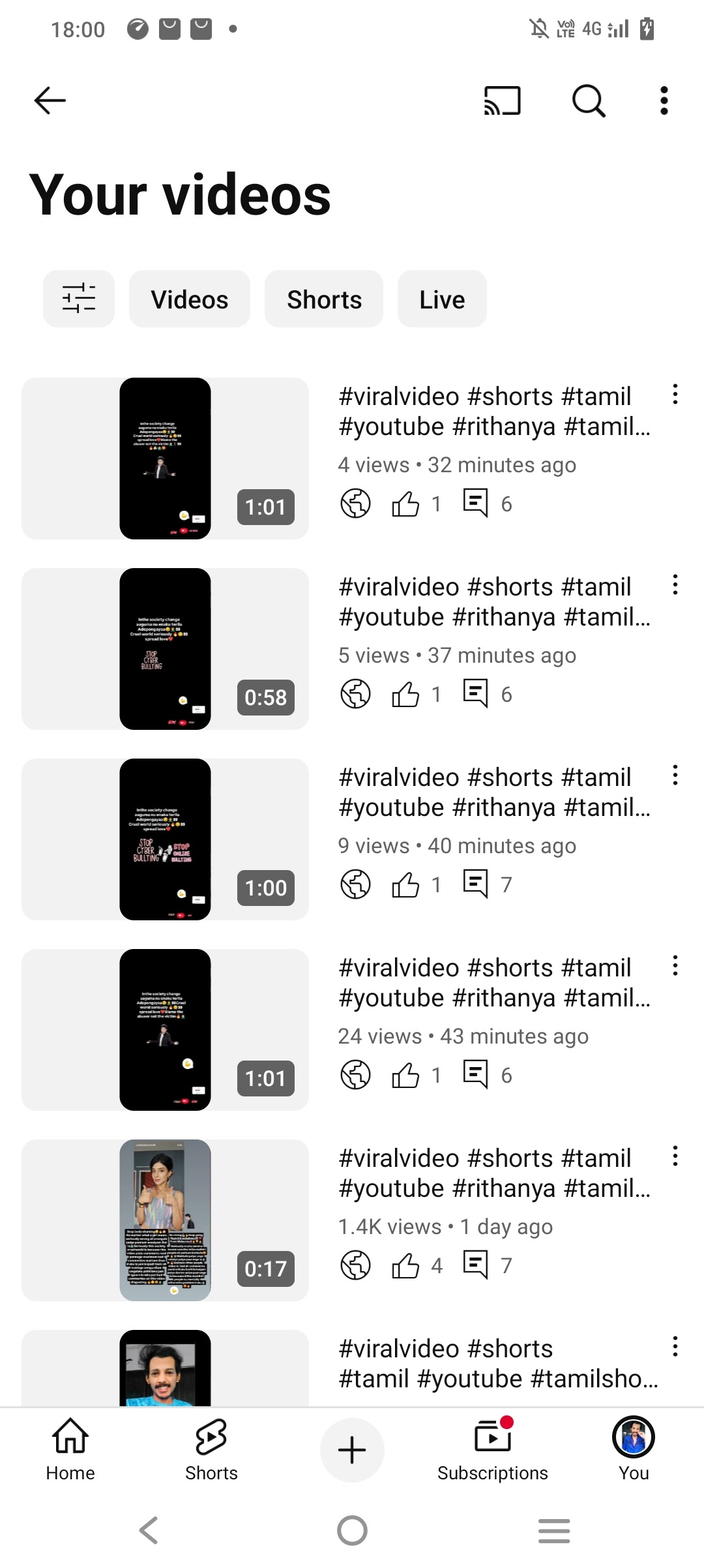The image size is (704, 1568).
Task: Switch to the Home tab
Action: coord(70,1449)
